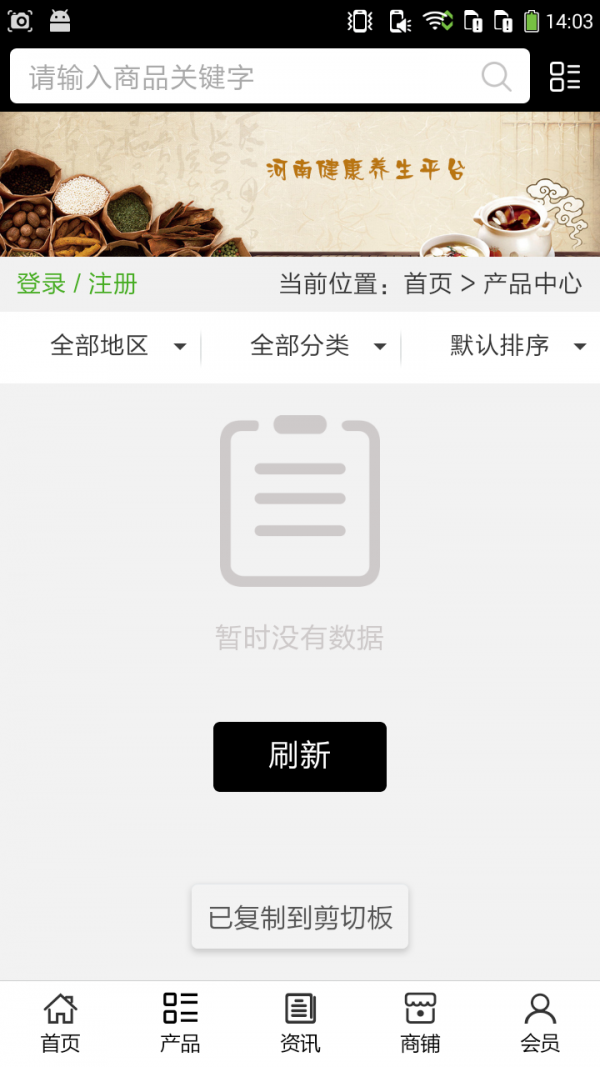
Task: Go to 首页 in the breadcrumb
Action: [428, 284]
